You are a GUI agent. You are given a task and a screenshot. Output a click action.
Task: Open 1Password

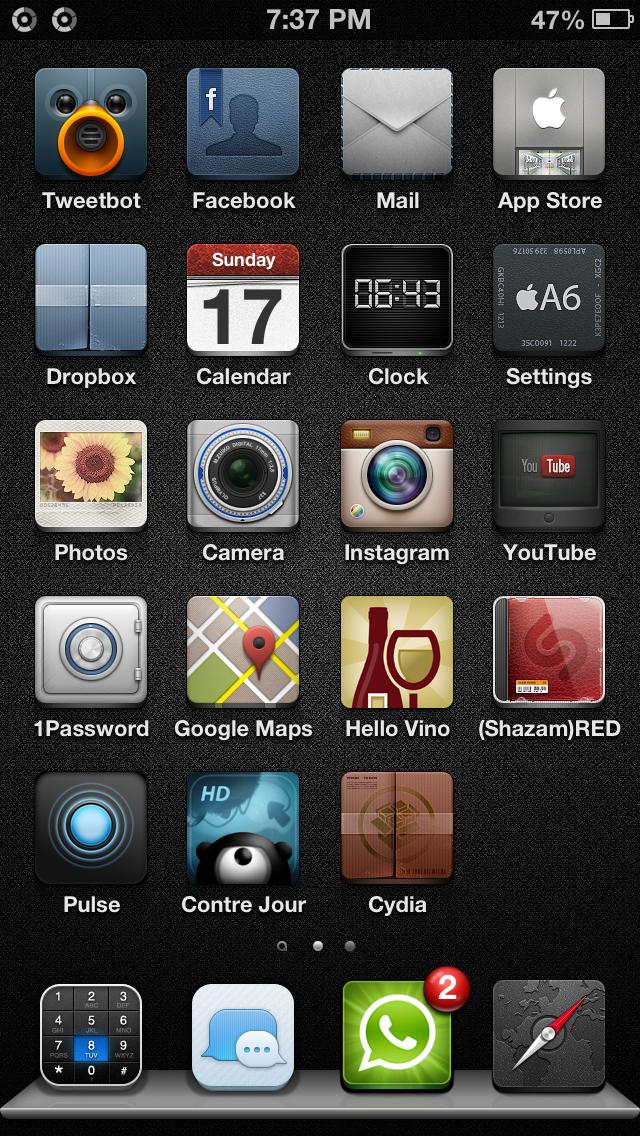click(91, 651)
